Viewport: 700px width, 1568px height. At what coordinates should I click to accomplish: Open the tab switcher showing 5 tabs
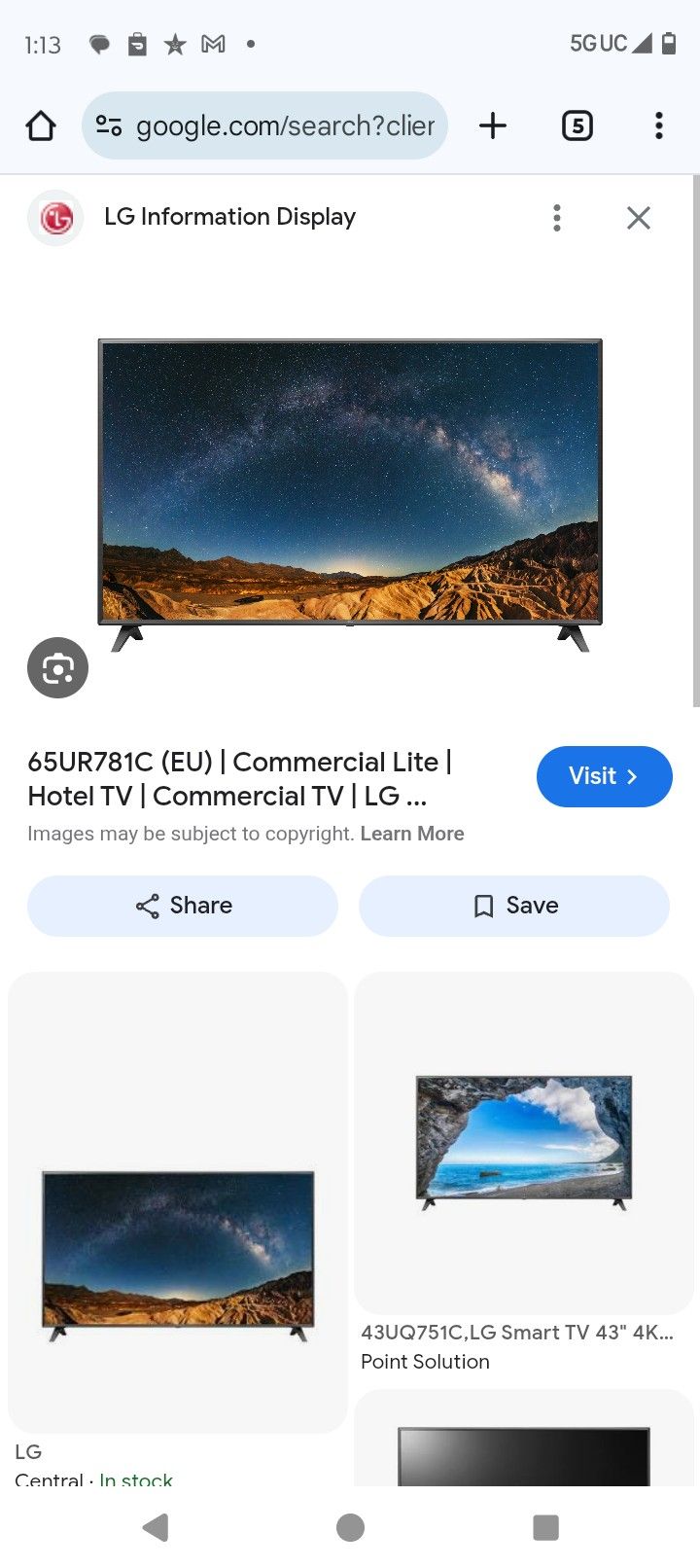tap(577, 125)
